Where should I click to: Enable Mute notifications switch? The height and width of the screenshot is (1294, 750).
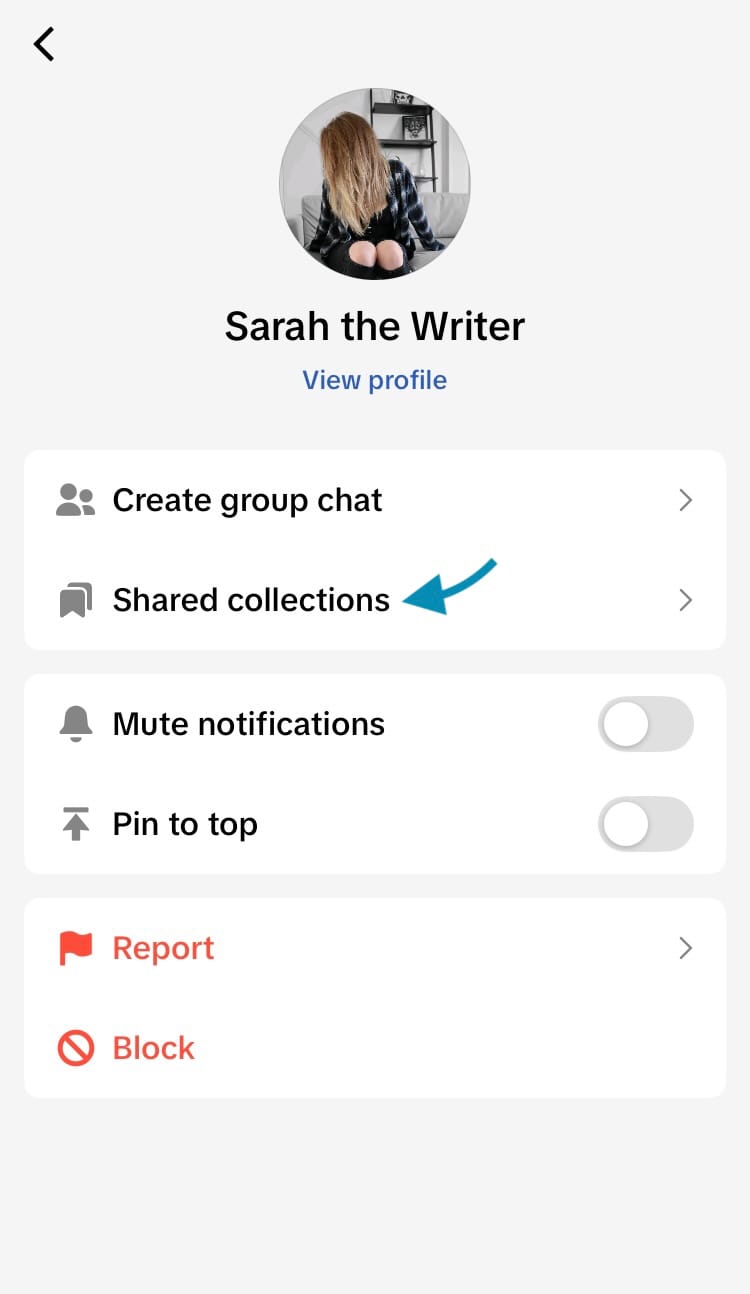point(645,724)
